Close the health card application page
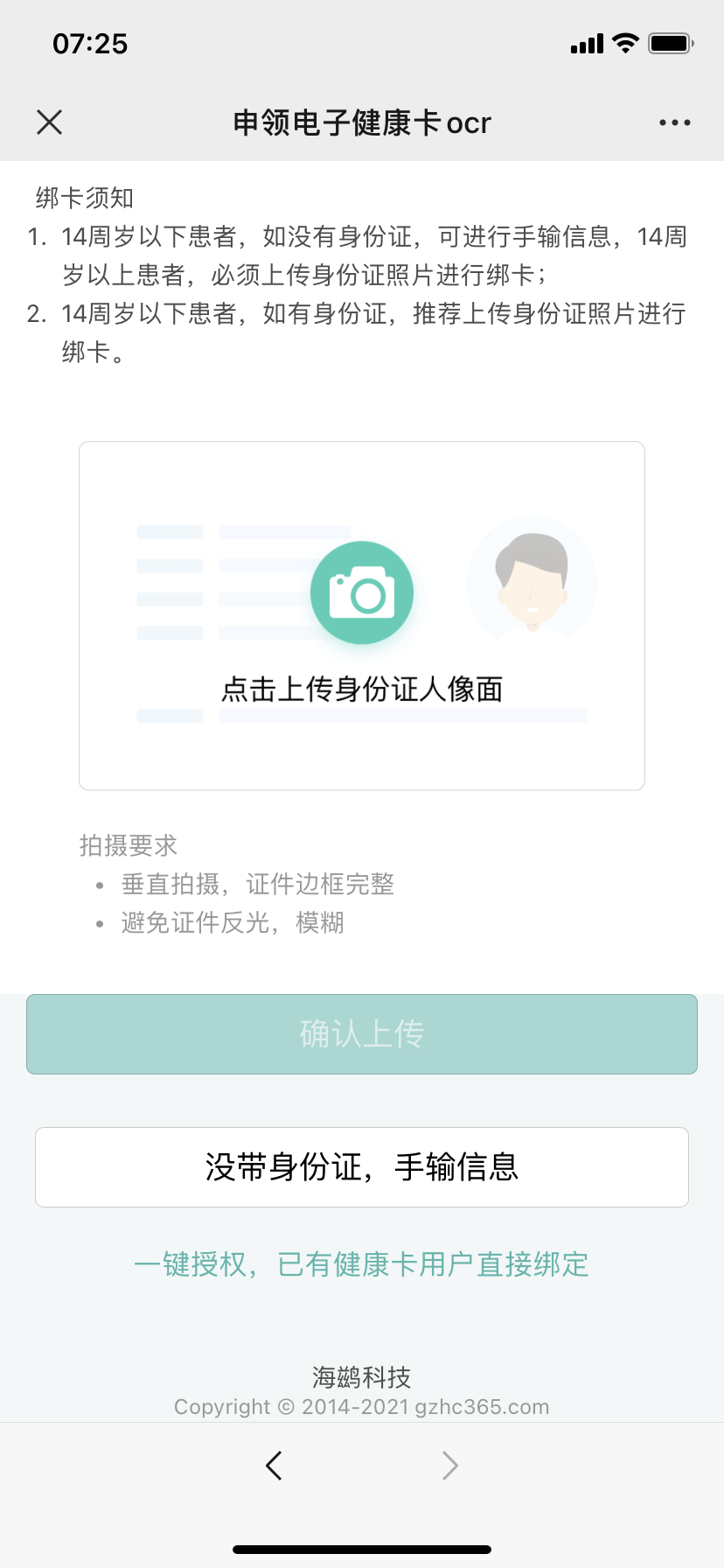Image resolution: width=724 pixels, height=1568 pixels. tap(50, 122)
